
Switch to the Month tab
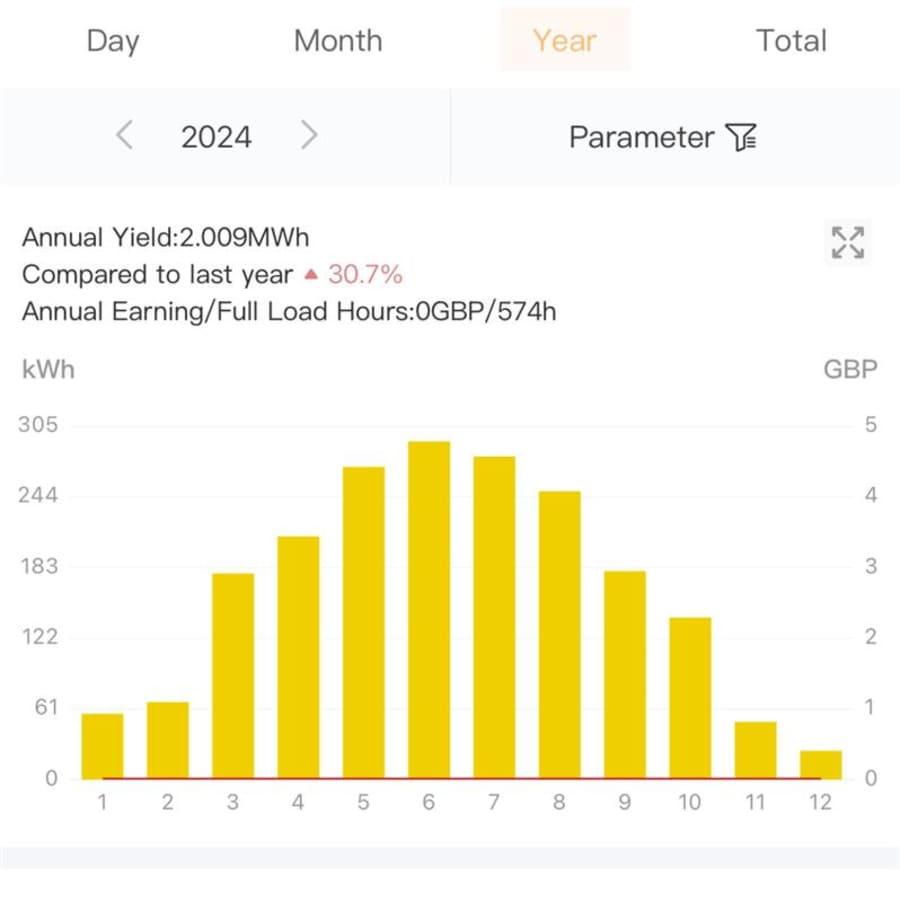(x=338, y=41)
